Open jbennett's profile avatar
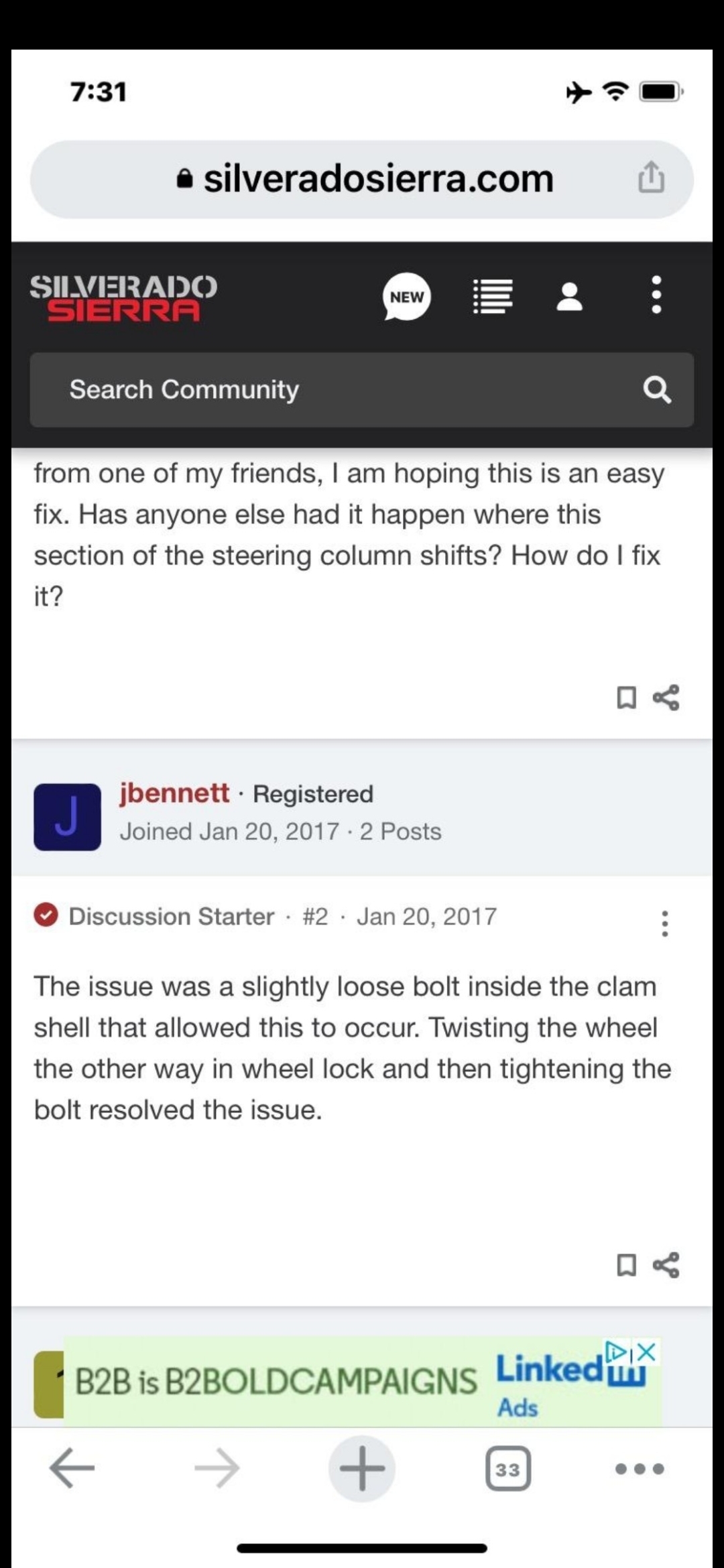 [x=67, y=817]
